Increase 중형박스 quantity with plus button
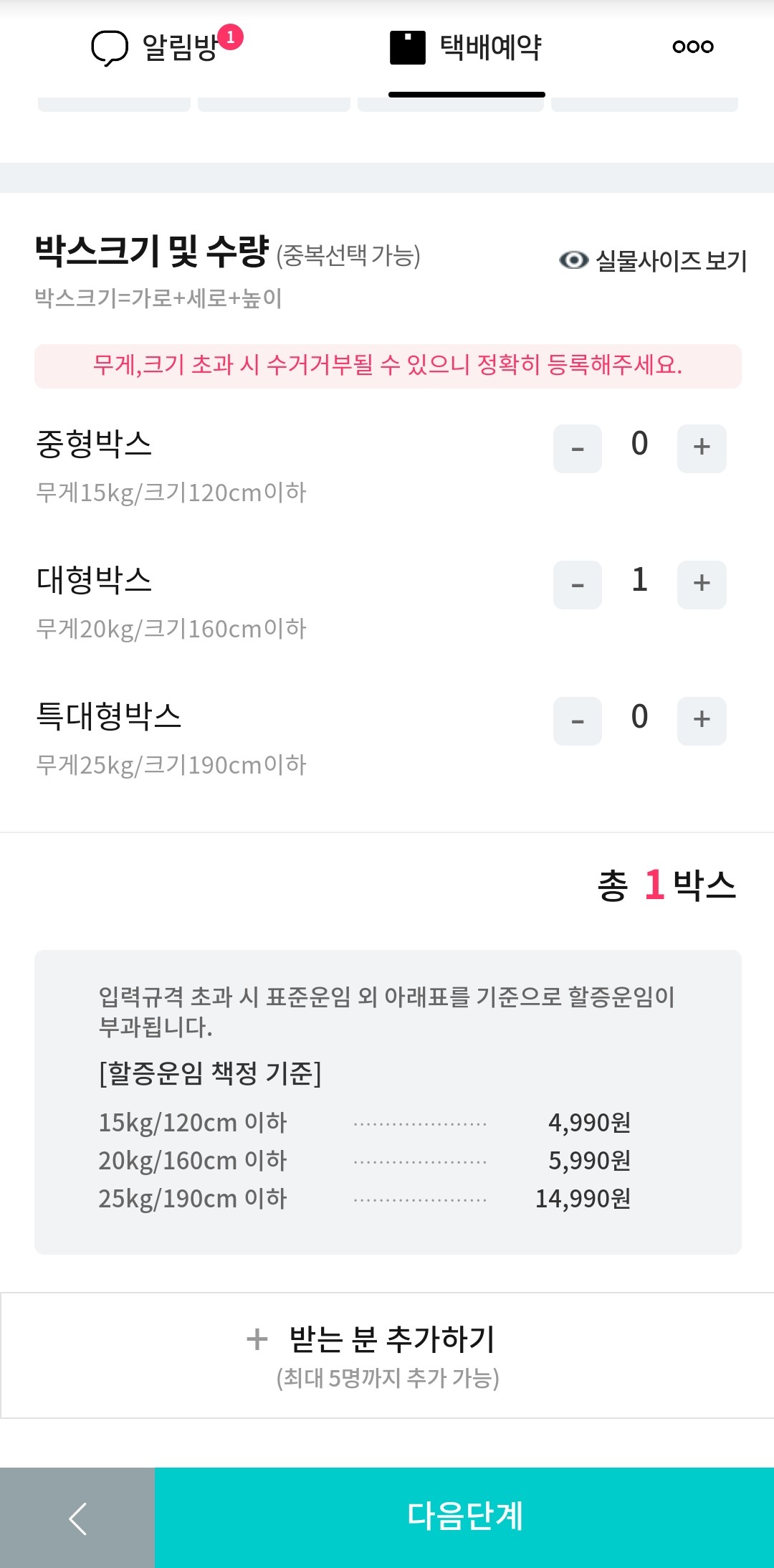The width and height of the screenshot is (774, 1568). click(701, 447)
